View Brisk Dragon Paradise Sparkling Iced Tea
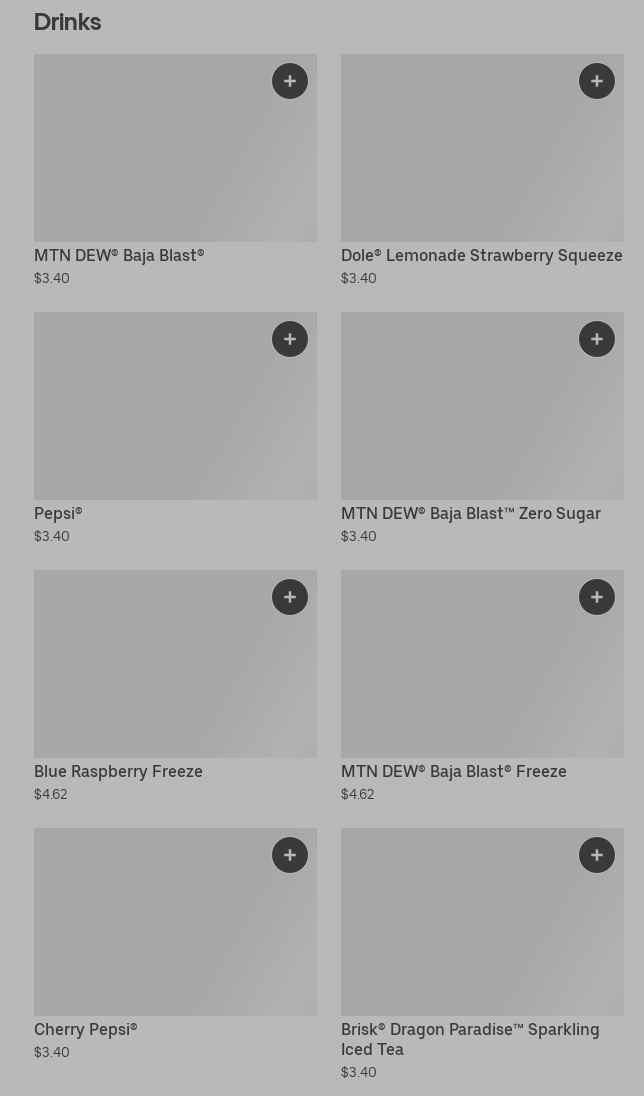The height and width of the screenshot is (1096, 644). click(x=470, y=934)
